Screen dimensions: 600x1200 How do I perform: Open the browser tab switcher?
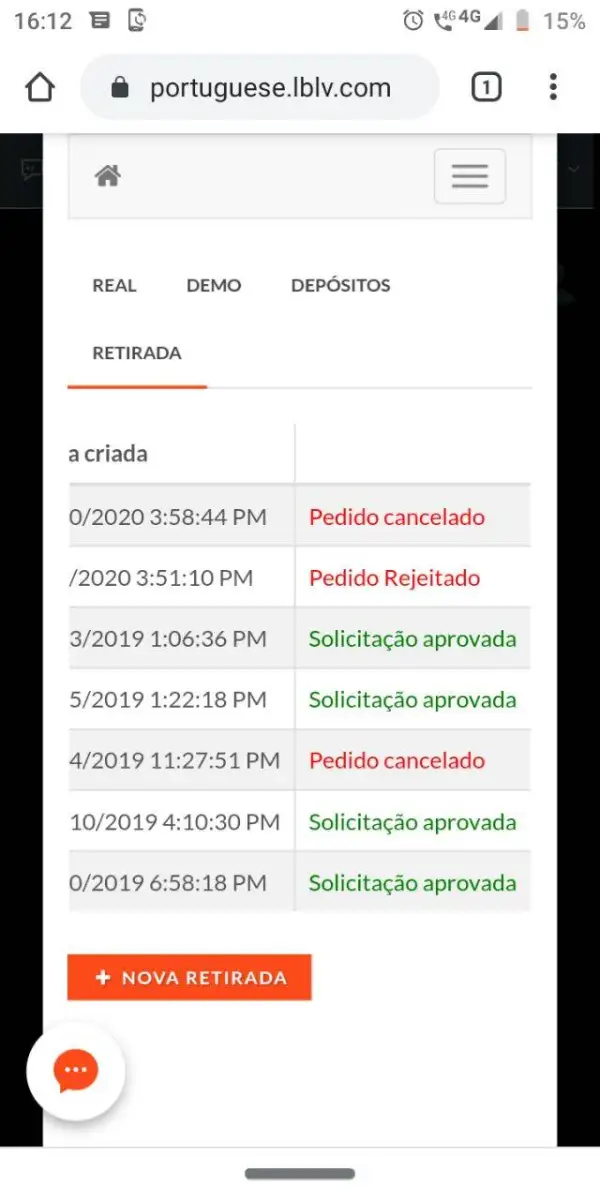[x=485, y=88]
